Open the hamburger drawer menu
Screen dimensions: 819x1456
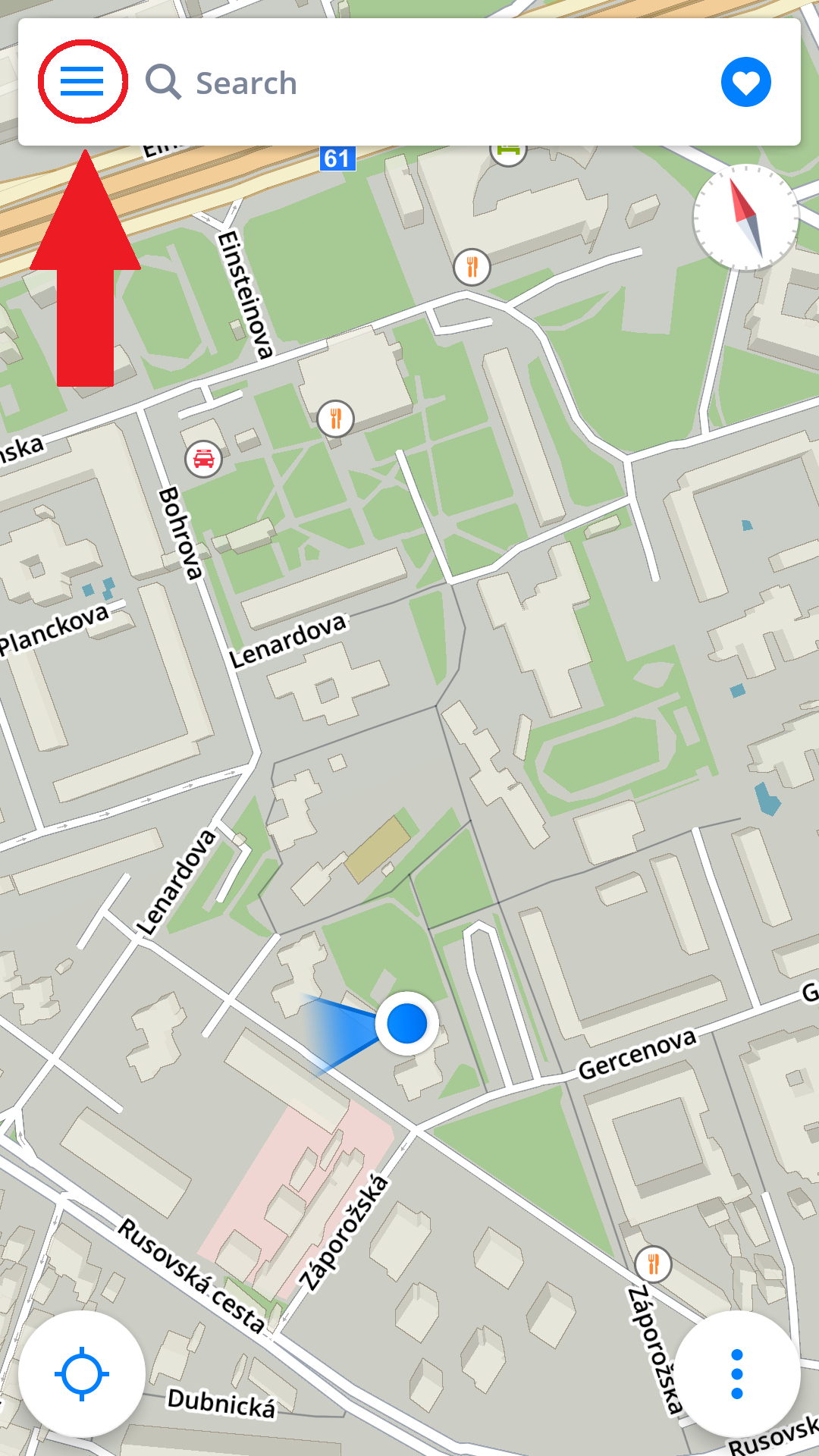tap(82, 81)
